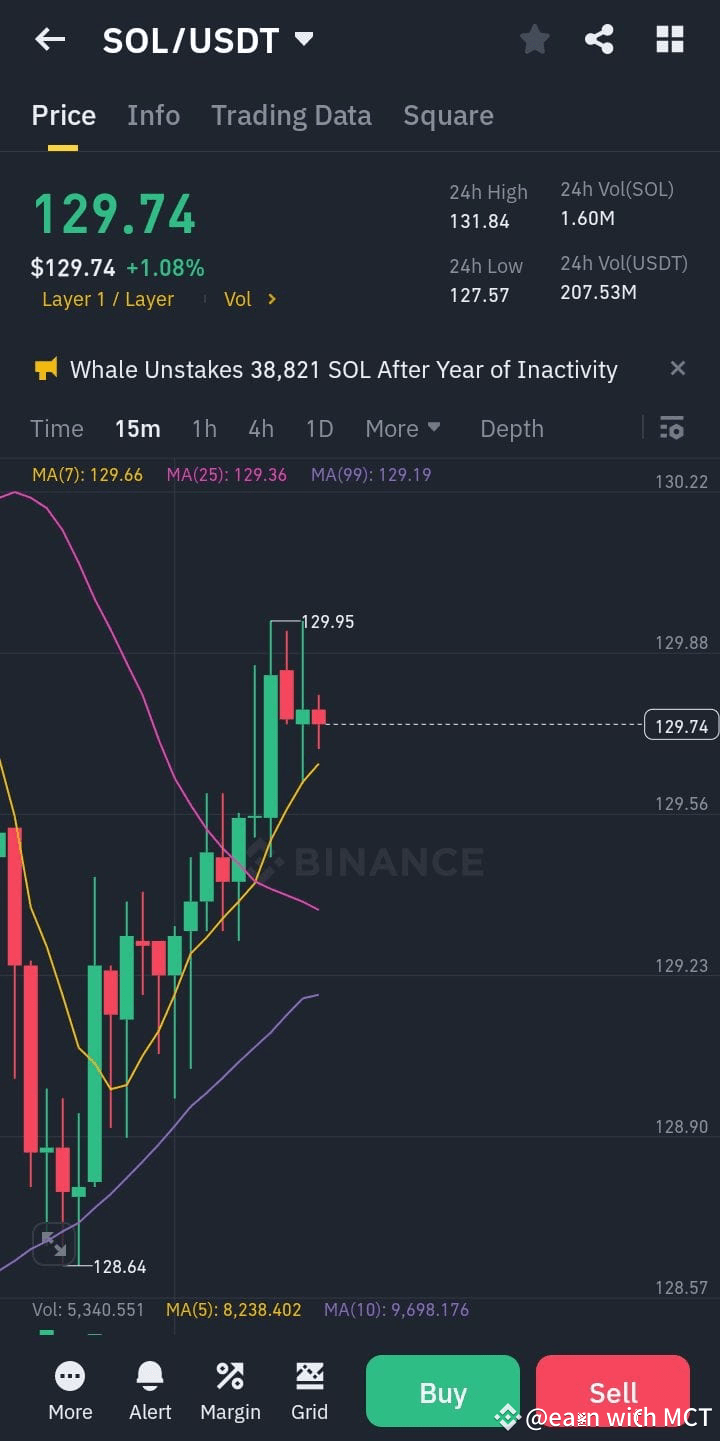Expand chart to fullscreen with arrows icon
This screenshot has height=1441, width=720.
tap(57, 1243)
